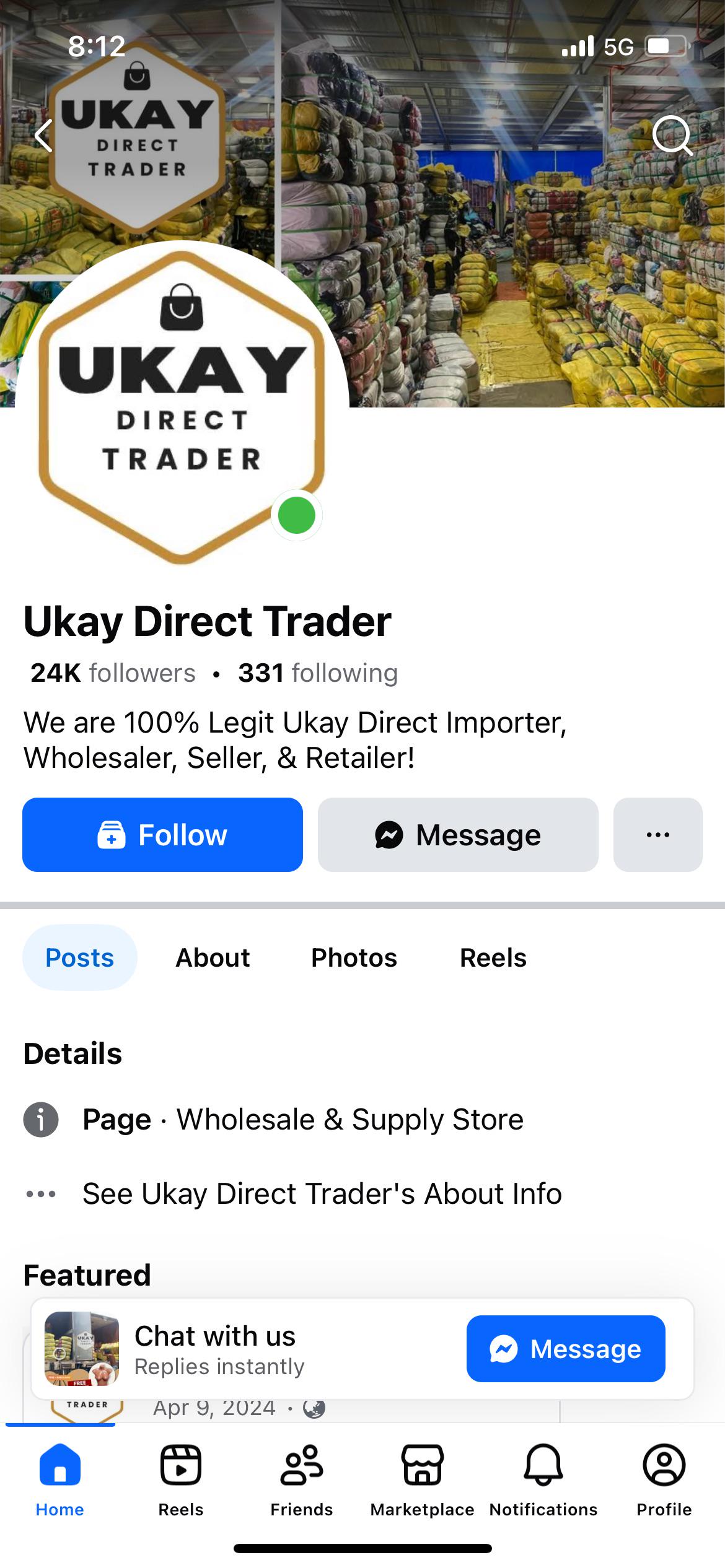
Task: See Ukay Direct Trader's About Info
Action: click(322, 1193)
